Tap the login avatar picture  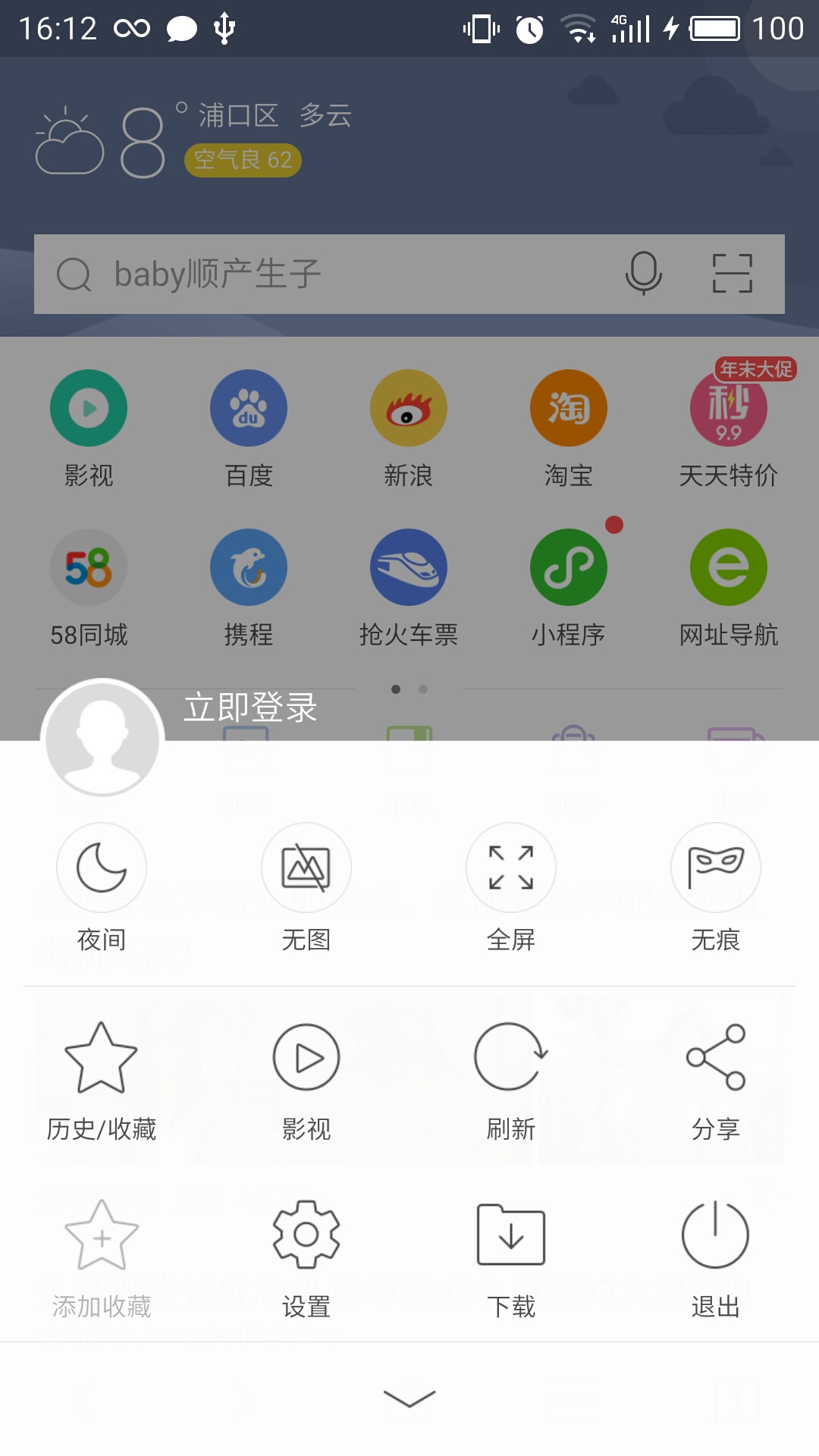pos(102,738)
